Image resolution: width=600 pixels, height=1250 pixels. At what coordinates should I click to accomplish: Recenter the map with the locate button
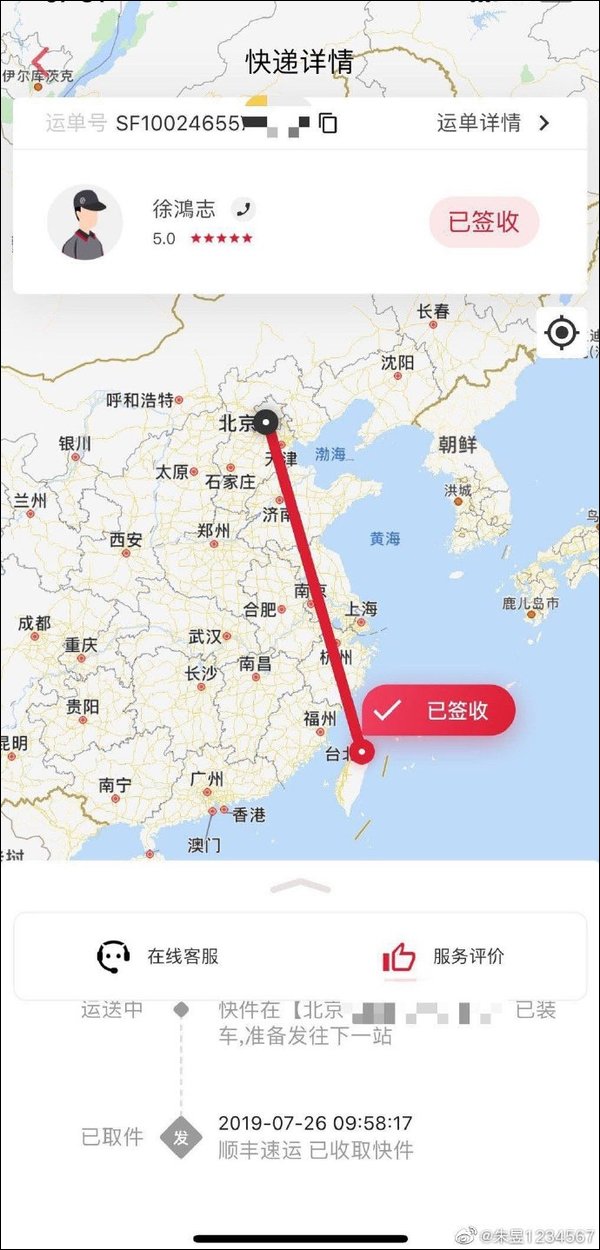562,332
